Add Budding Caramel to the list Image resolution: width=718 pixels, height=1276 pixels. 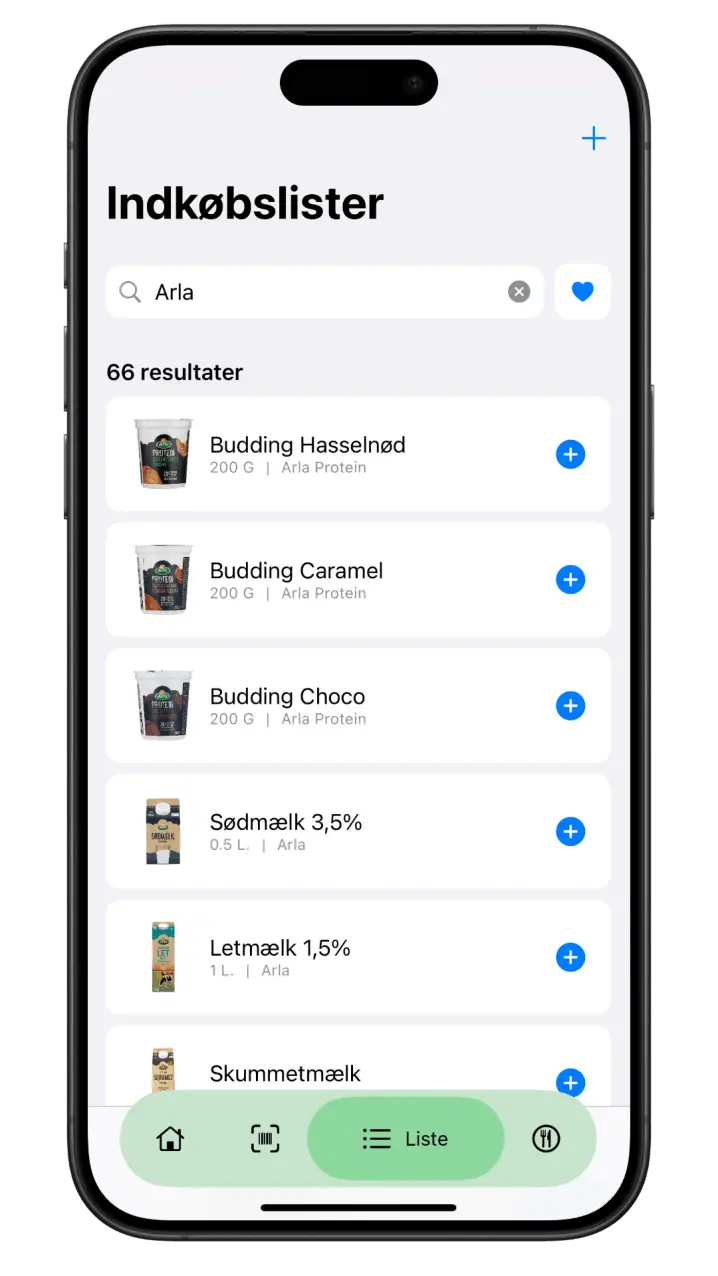pyautogui.click(x=570, y=580)
